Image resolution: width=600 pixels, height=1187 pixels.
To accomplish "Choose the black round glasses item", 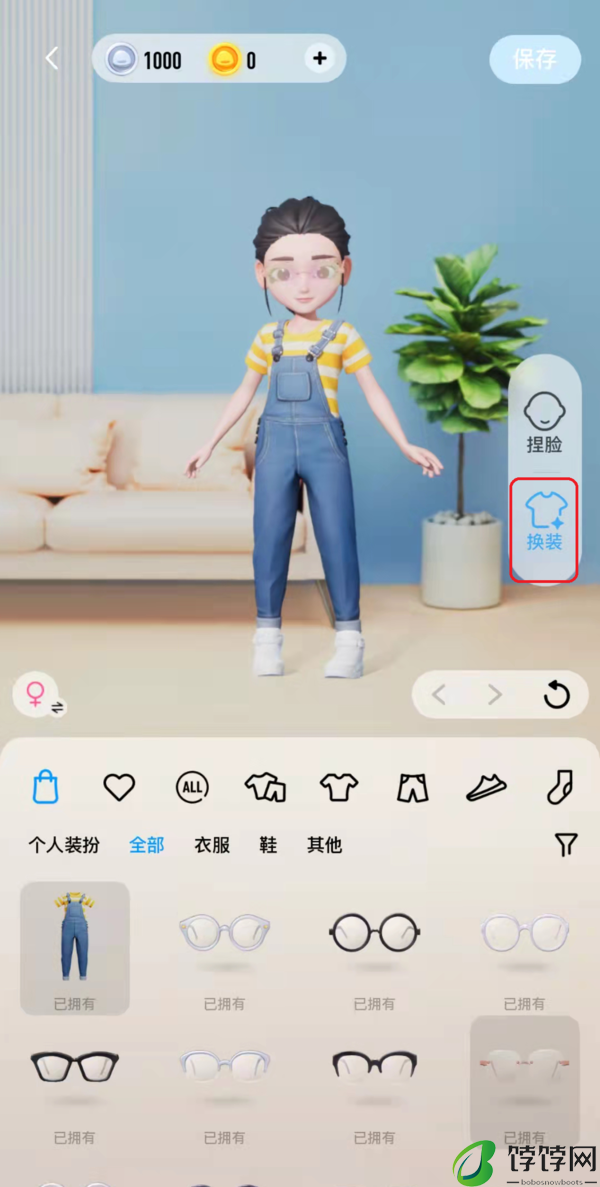I will (x=374, y=934).
